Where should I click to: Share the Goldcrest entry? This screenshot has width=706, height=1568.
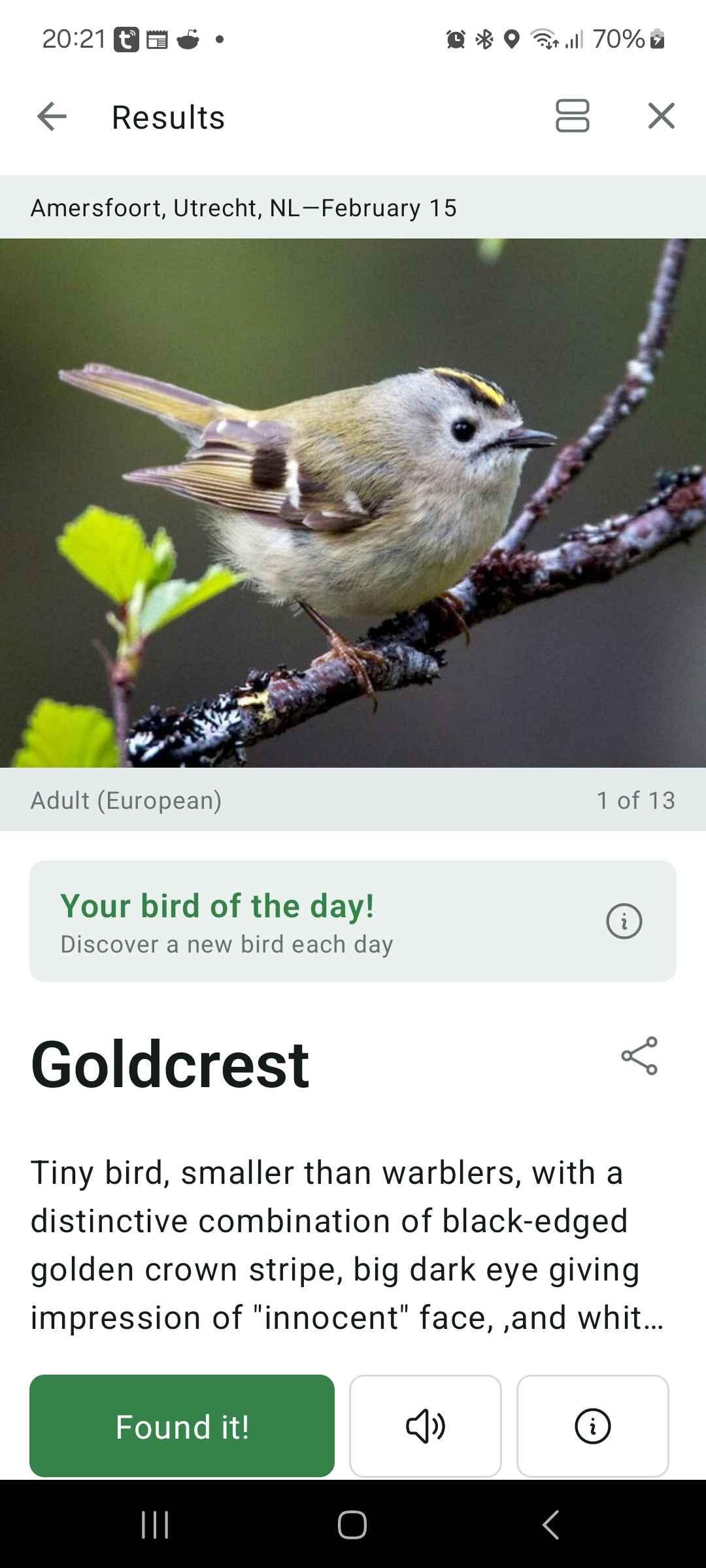point(639,1056)
